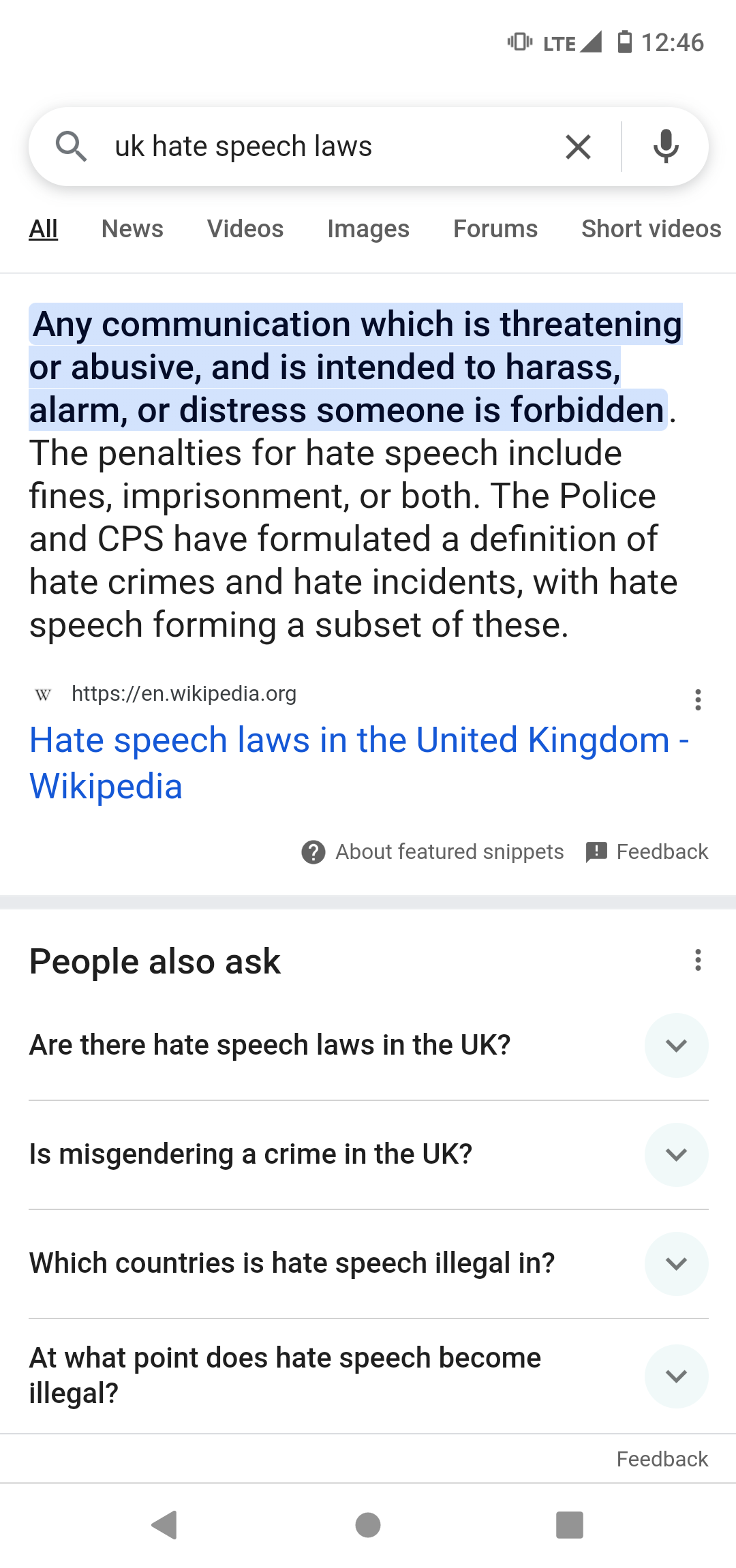
Task: Open About featured snippets
Action: pyautogui.click(x=433, y=851)
